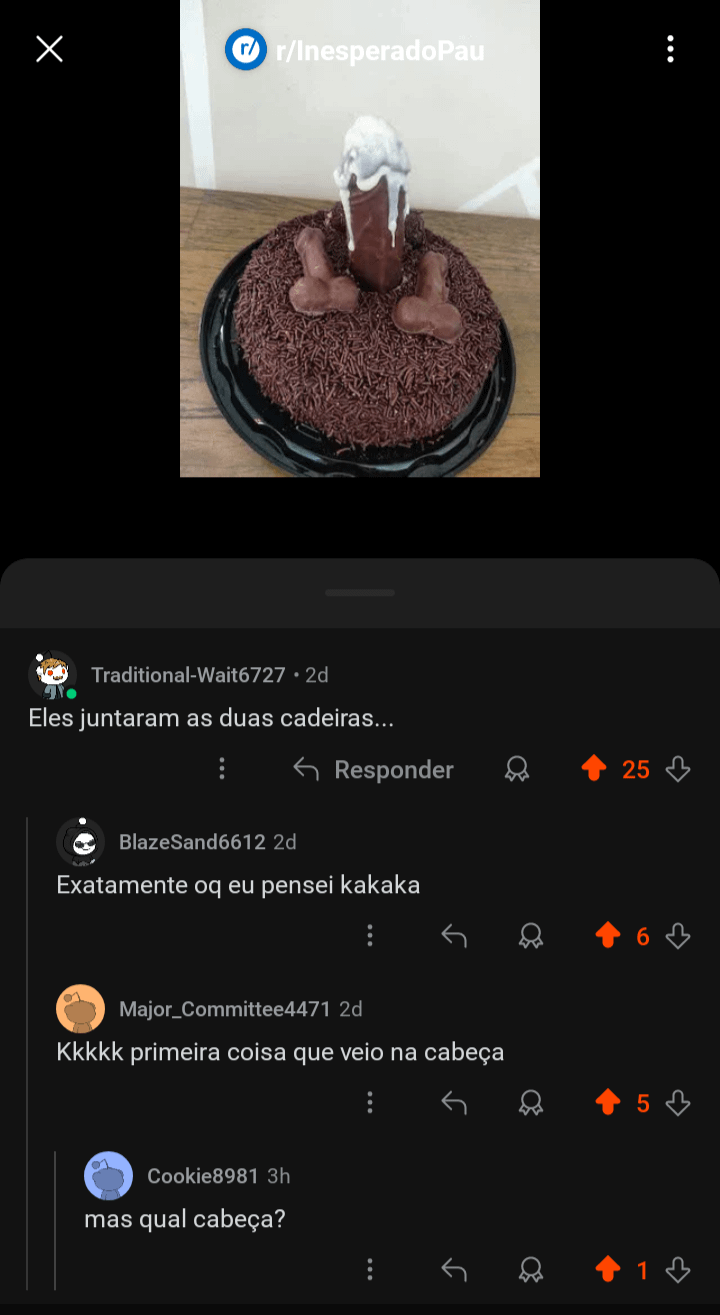The width and height of the screenshot is (720, 1315).
Task: Reply to BlazeSand6612's comment
Action: [454, 936]
